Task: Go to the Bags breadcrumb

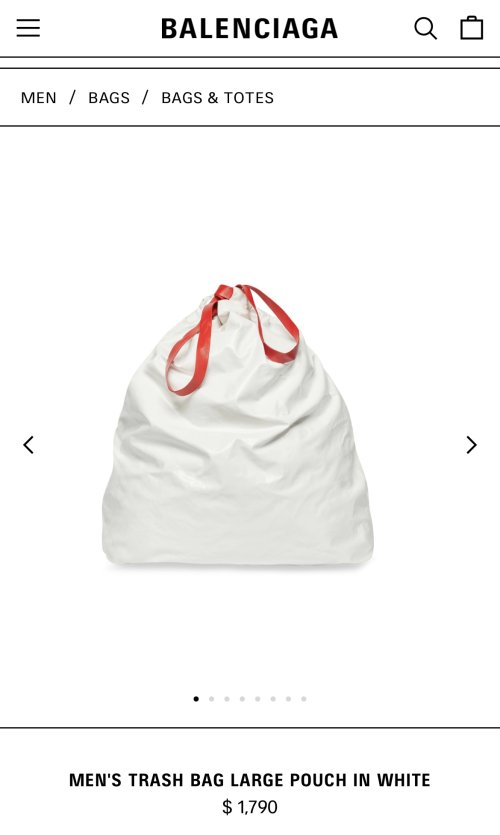Action: pos(109,98)
